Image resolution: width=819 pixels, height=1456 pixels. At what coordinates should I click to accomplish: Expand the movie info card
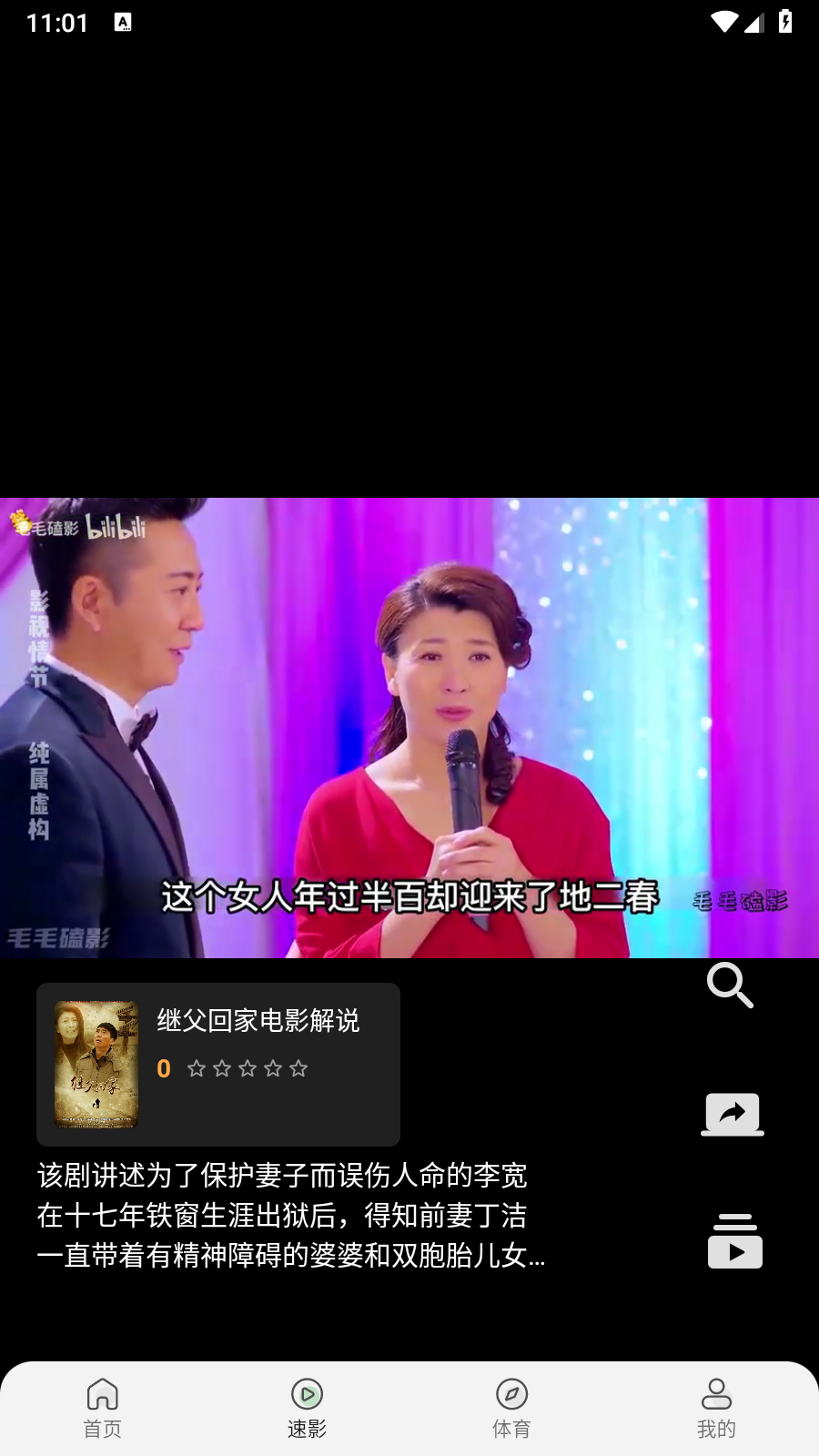(x=218, y=1064)
